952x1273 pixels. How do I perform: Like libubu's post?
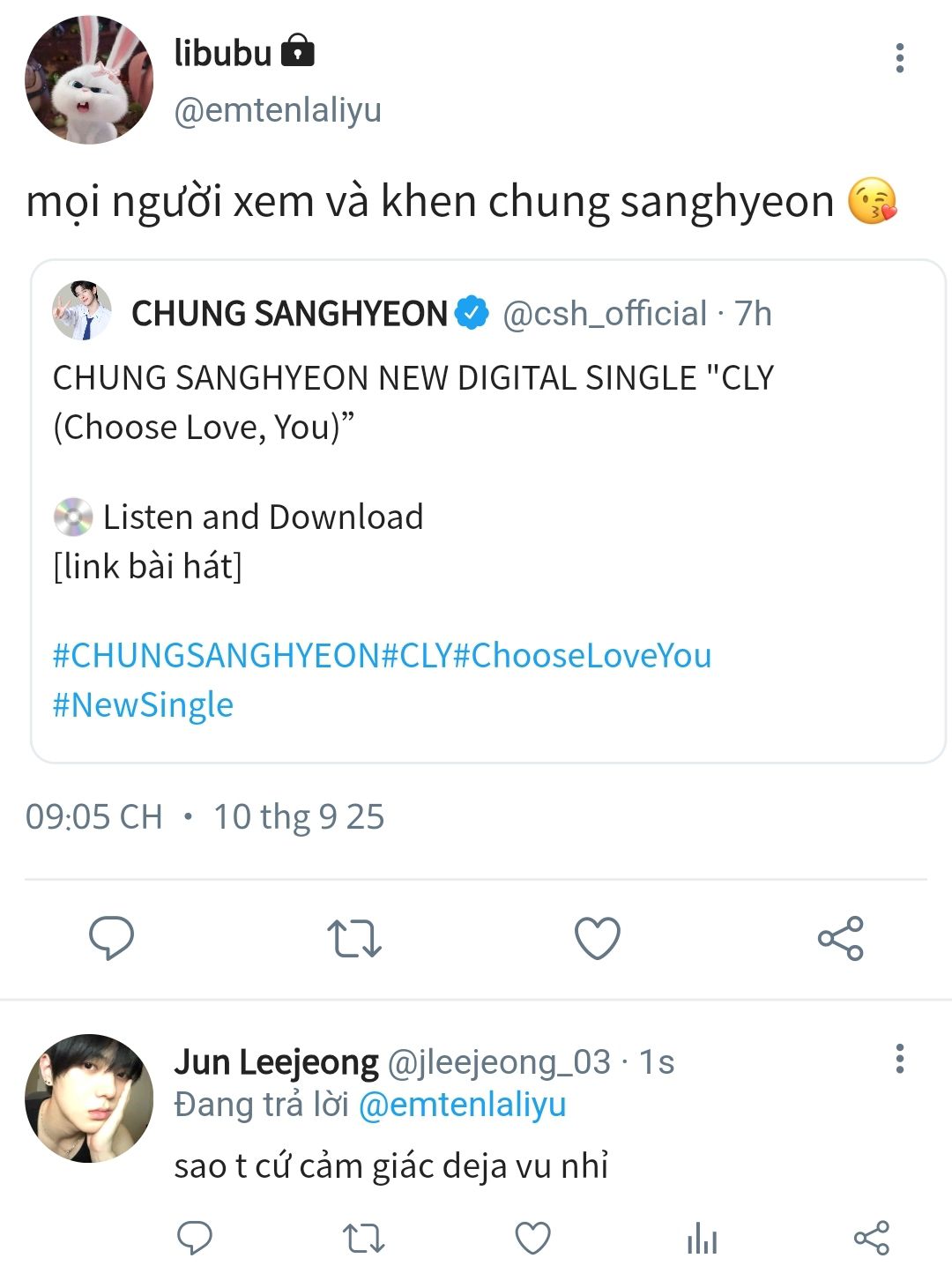point(598,938)
